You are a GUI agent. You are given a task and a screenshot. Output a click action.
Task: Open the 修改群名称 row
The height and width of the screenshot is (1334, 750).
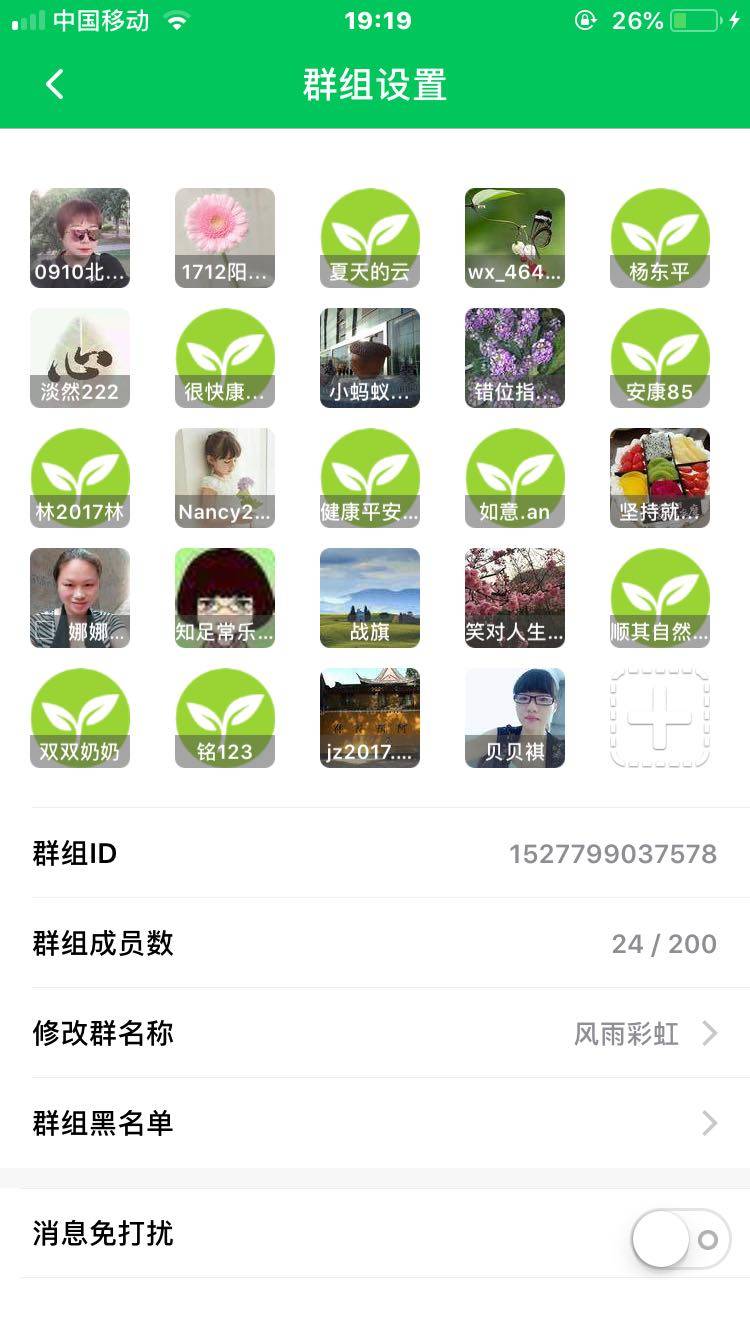pos(375,1033)
